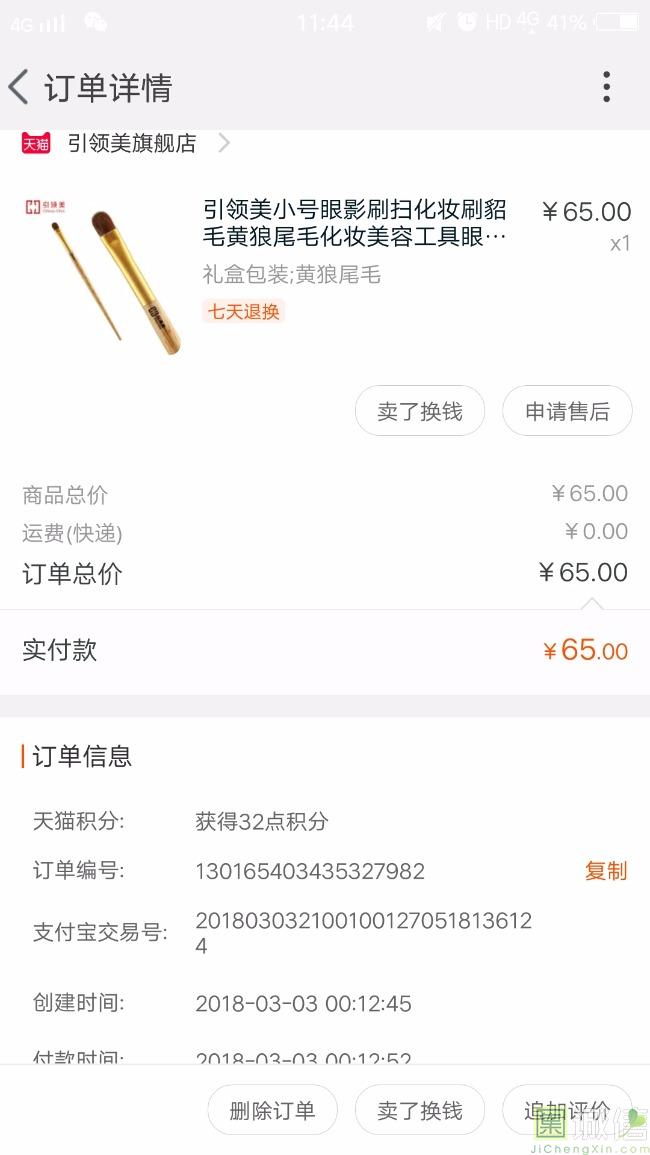Choose 卖了换钱 in the bottom bar
The width and height of the screenshot is (650, 1155).
(x=420, y=1110)
